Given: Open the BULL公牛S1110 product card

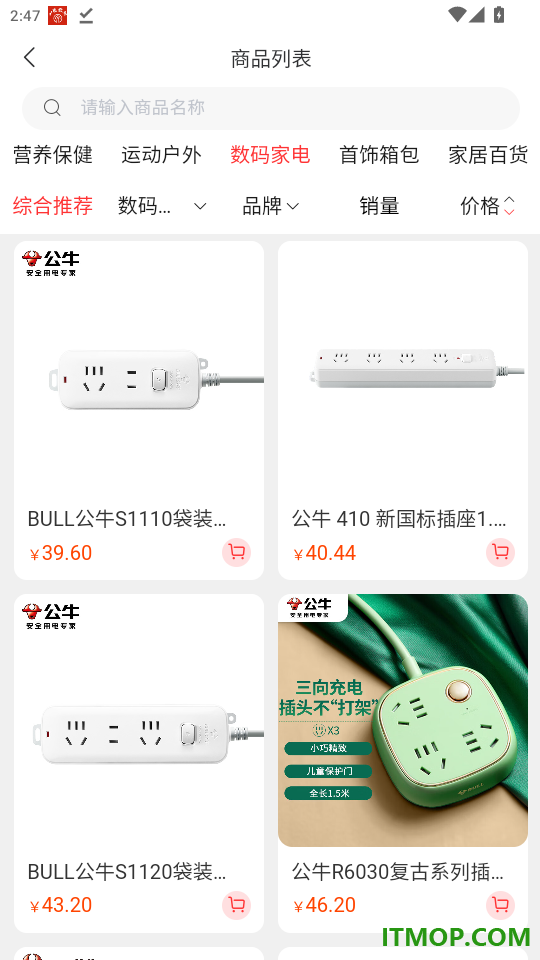Looking at the screenshot, I should pos(139,410).
